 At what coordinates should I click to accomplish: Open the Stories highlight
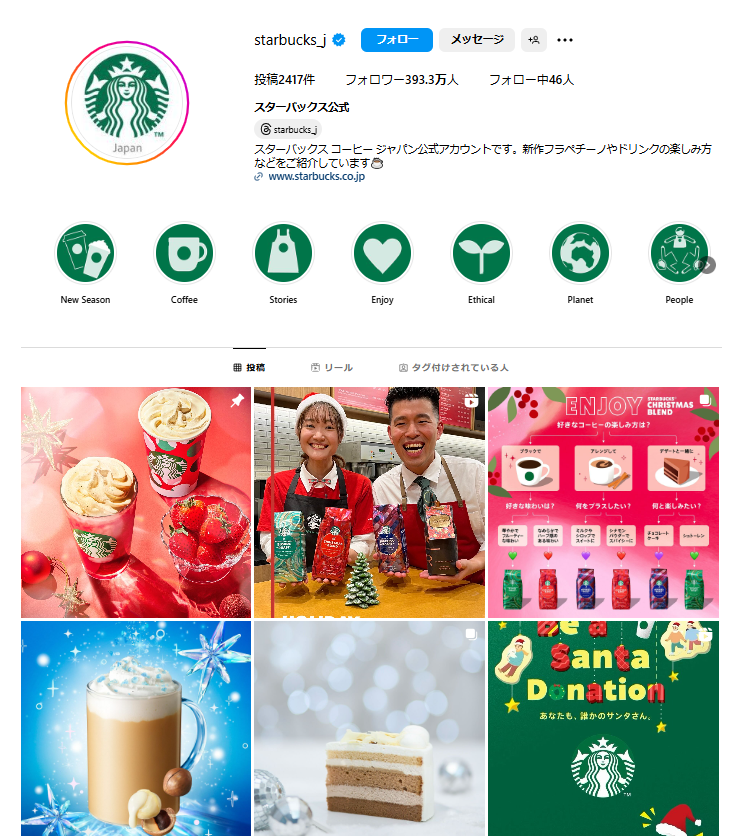[283, 253]
